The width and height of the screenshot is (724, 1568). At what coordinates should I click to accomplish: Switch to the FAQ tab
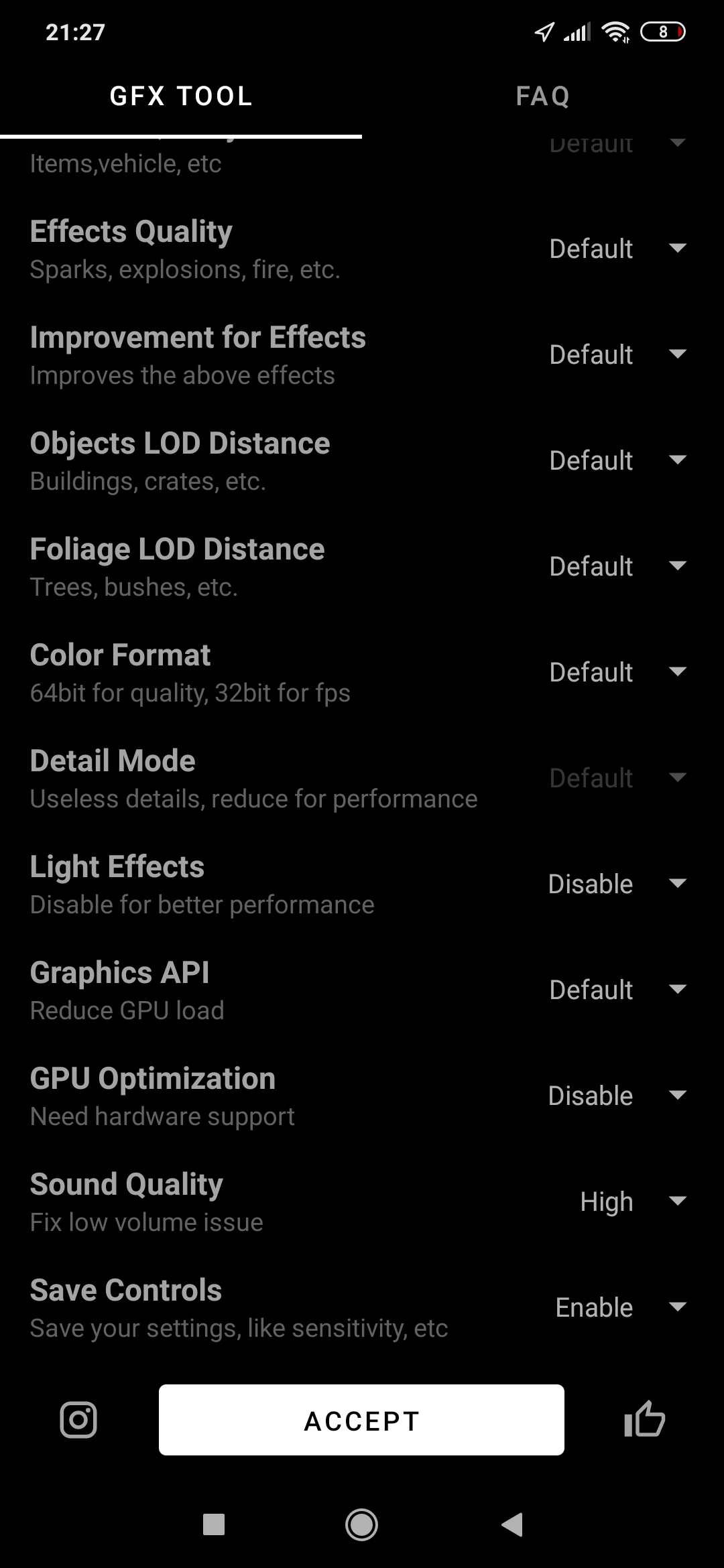[543, 96]
